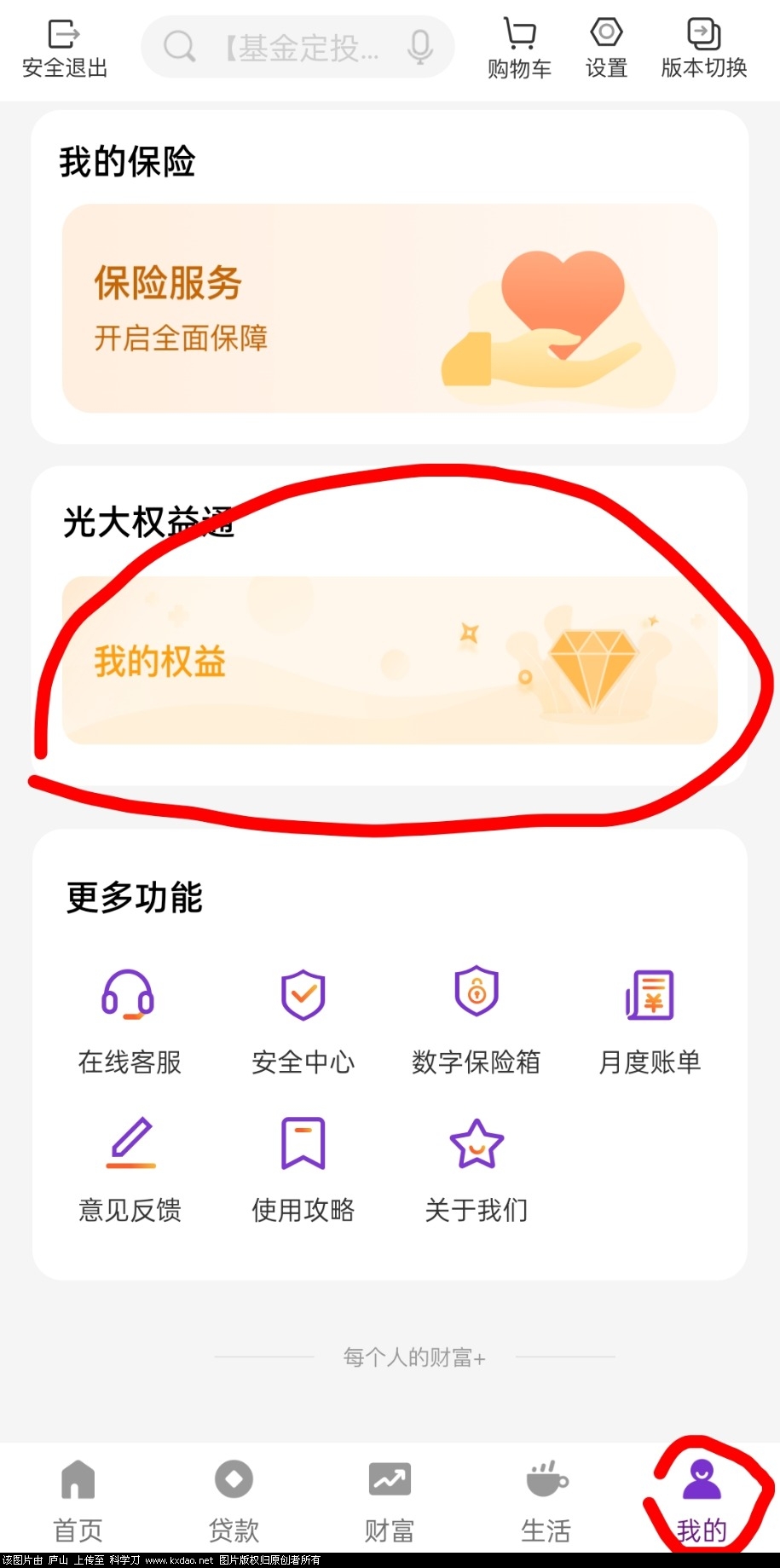View the 月度账单 monthly bill
The image size is (780, 1568).
tap(648, 1019)
